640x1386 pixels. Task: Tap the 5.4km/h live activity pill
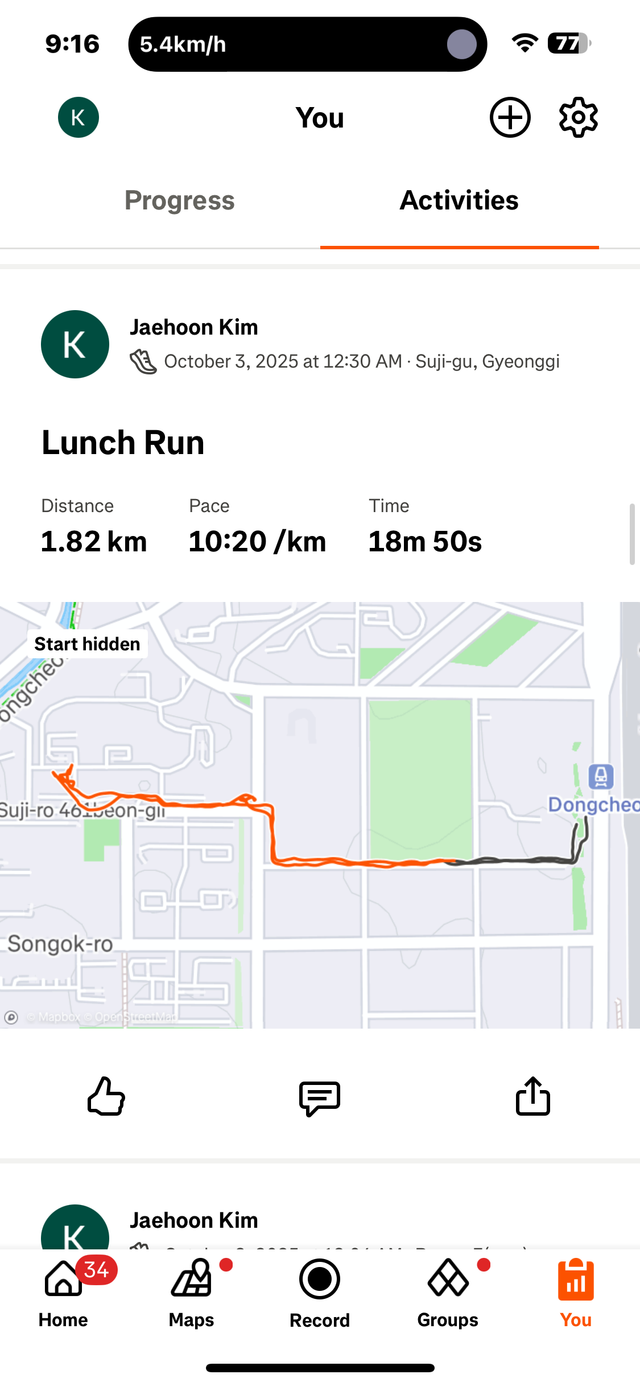(x=307, y=44)
